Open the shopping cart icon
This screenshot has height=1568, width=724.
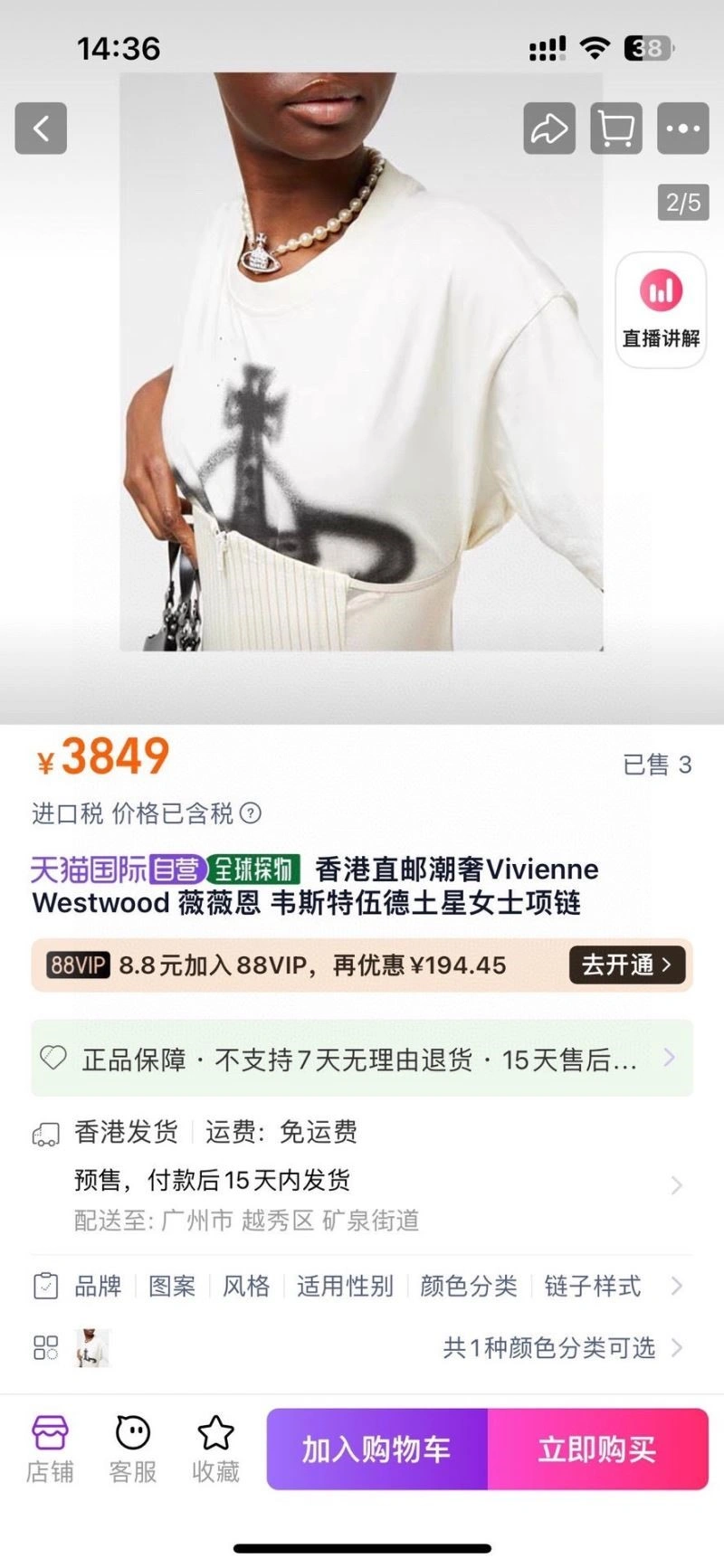point(616,128)
